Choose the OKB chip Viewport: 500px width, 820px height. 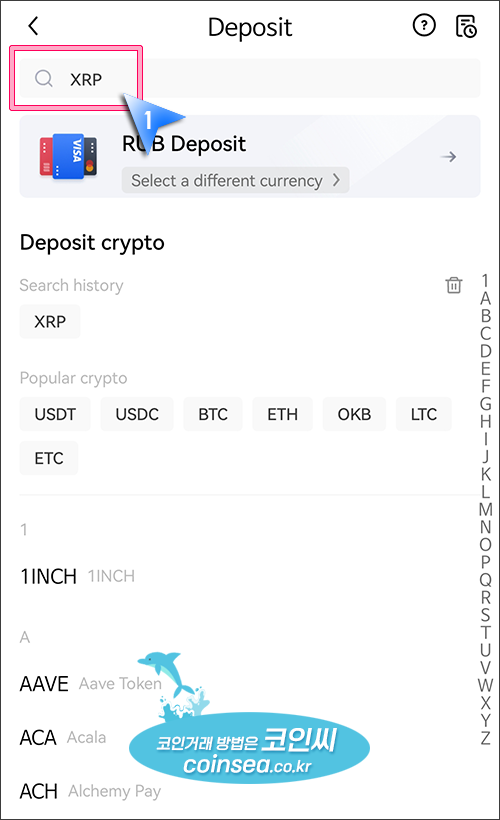point(354,414)
